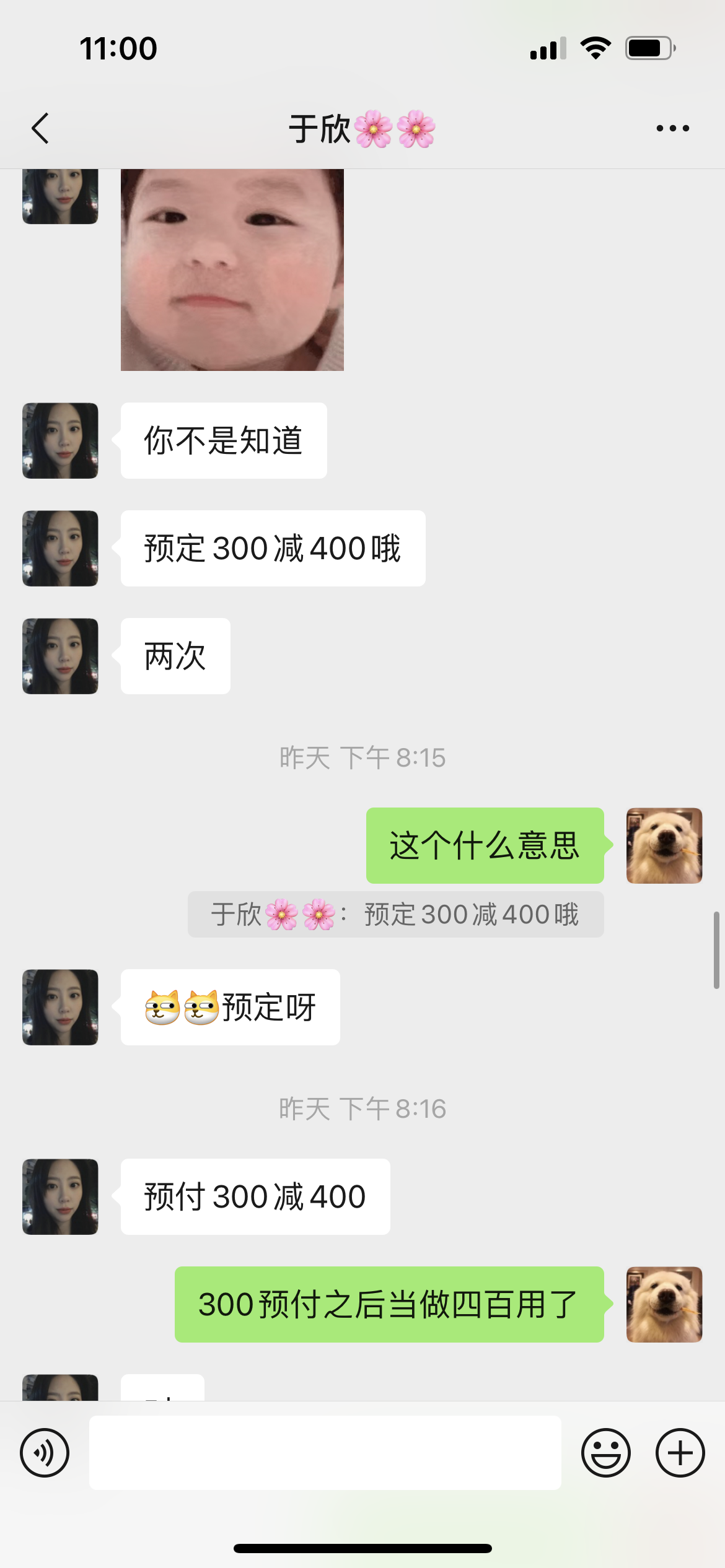Viewport: 725px width, 1568px height.
Task: Open the plus attachments menu
Action: coord(680,1453)
